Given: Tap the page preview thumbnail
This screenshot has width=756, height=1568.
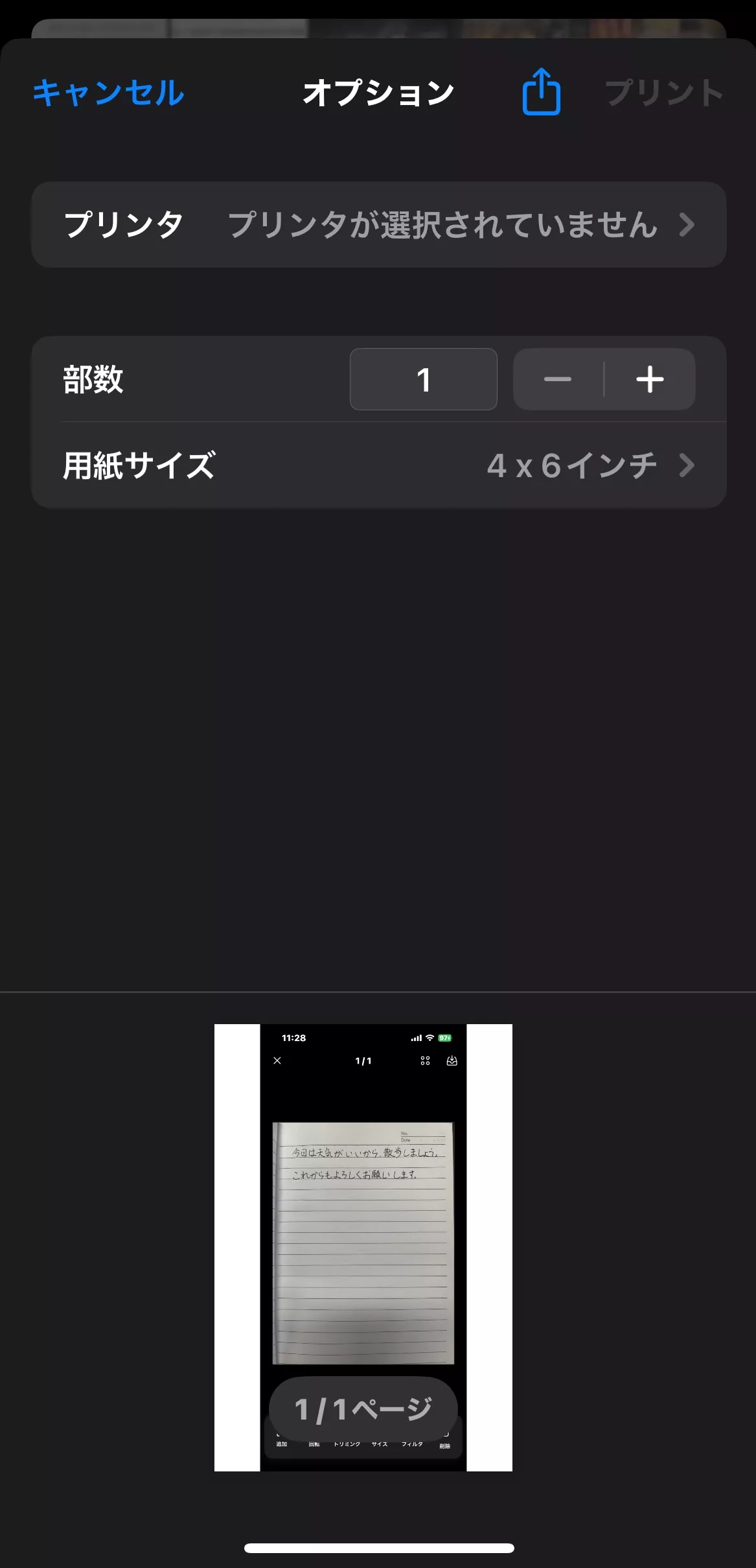Looking at the screenshot, I should pyautogui.click(x=363, y=1247).
